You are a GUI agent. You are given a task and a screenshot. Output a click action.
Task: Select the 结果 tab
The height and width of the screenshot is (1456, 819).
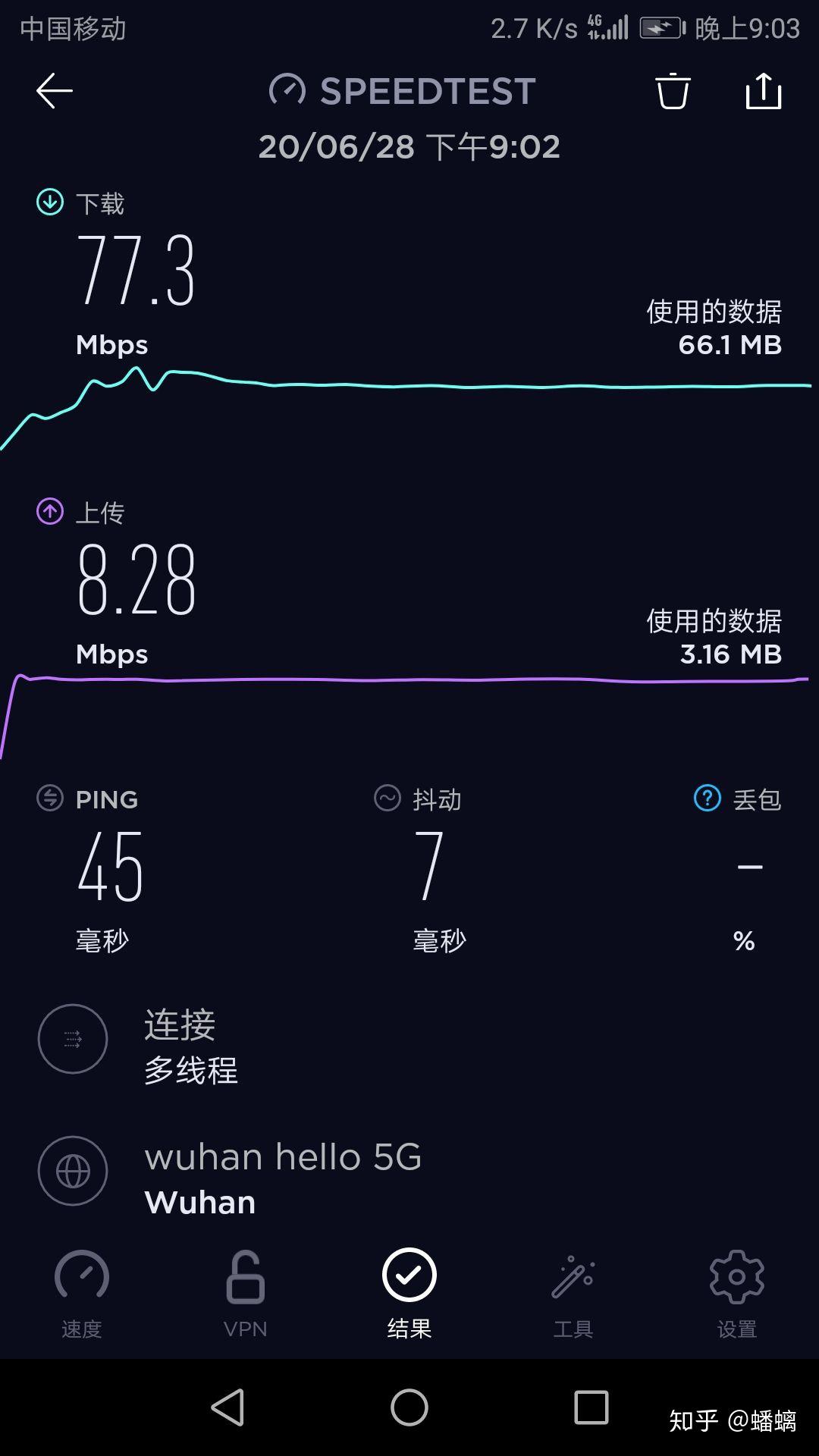point(409,1294)
